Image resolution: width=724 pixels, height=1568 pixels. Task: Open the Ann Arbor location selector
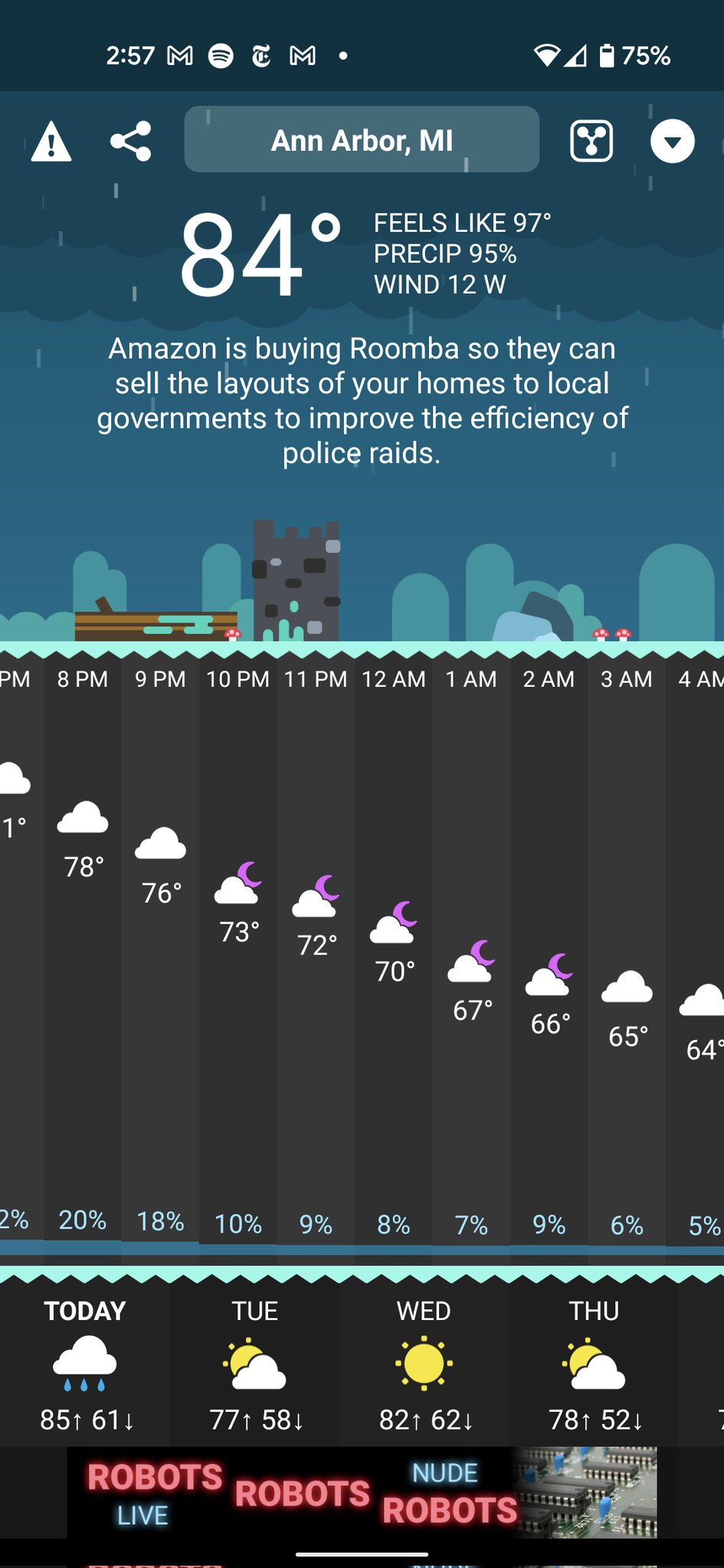tap(362, 140)
